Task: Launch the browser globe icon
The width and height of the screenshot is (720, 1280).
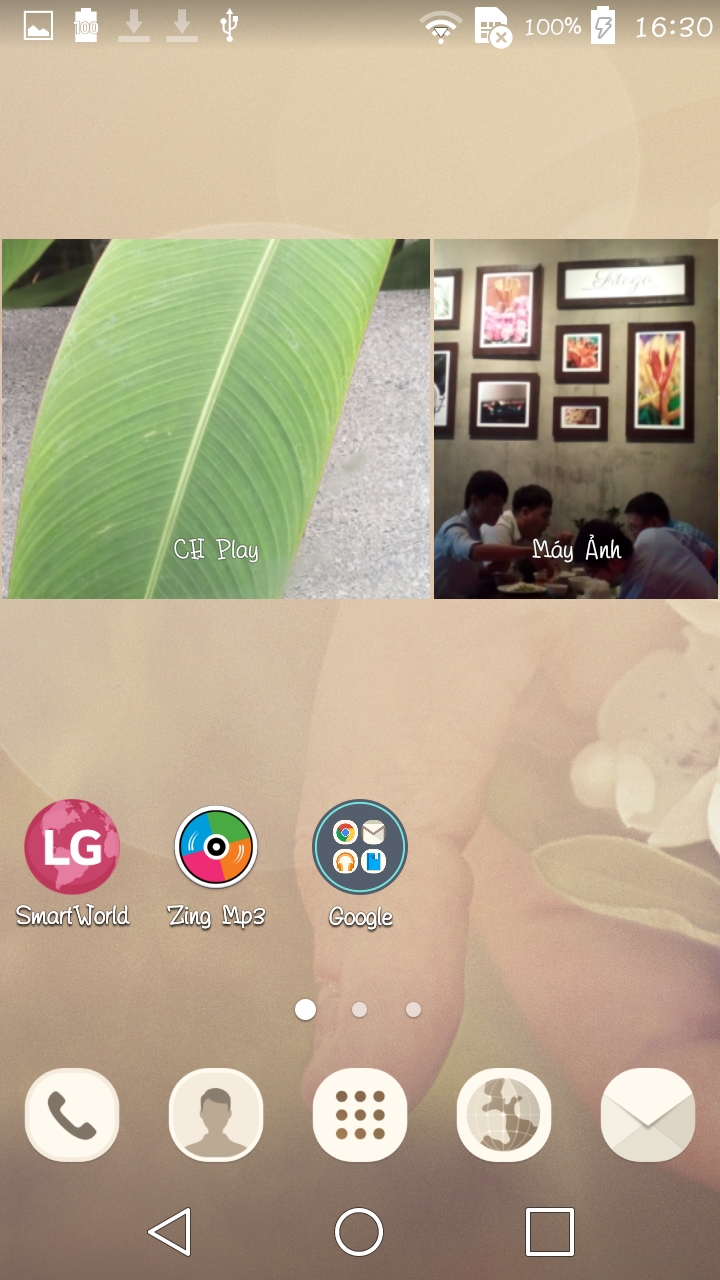Action: point(504,1115)
